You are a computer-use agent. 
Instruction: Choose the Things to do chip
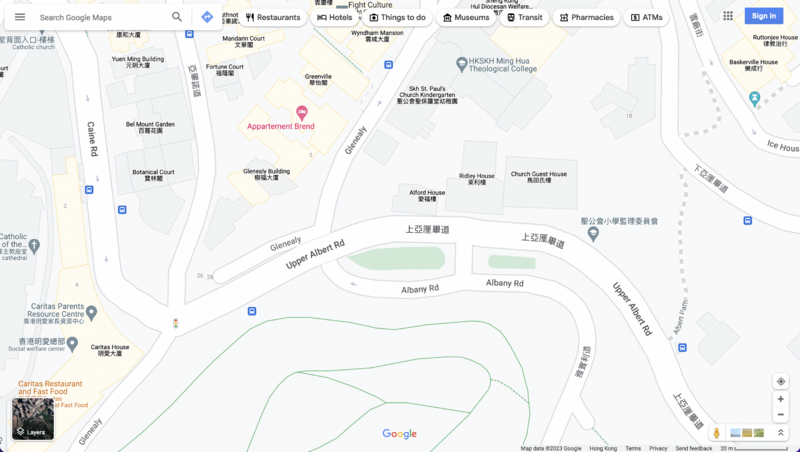pos(397,17)
